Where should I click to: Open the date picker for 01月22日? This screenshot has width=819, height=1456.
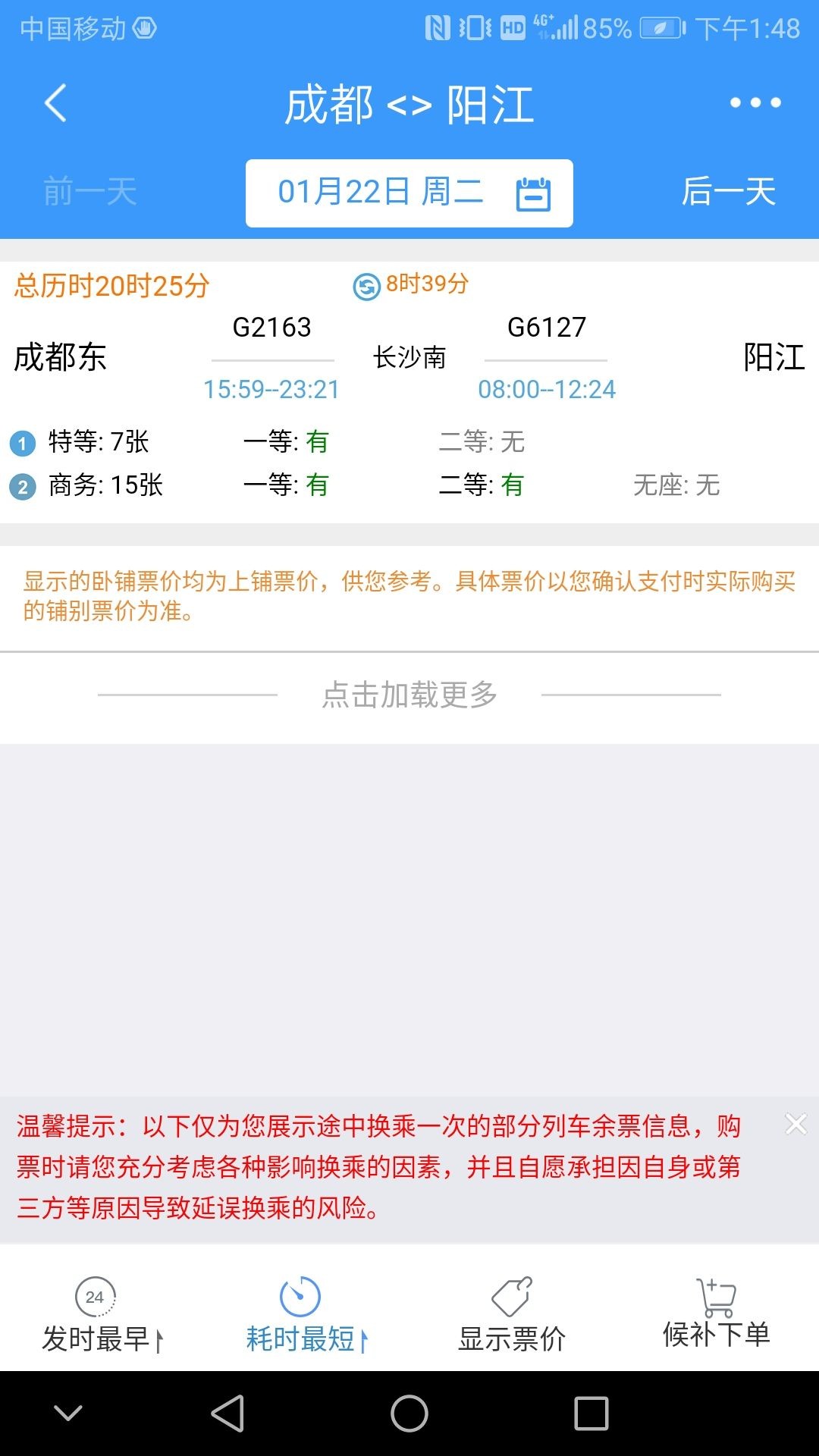point(409,193)
